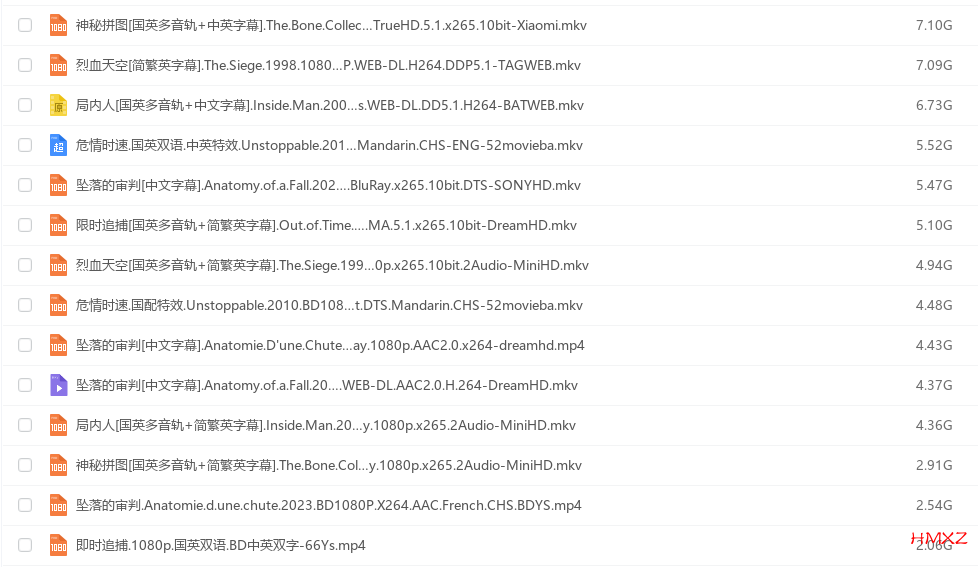
Task: Tick the checkbox beside 局内人 Inside.Man BATWEB
Action: click(25, 105)
